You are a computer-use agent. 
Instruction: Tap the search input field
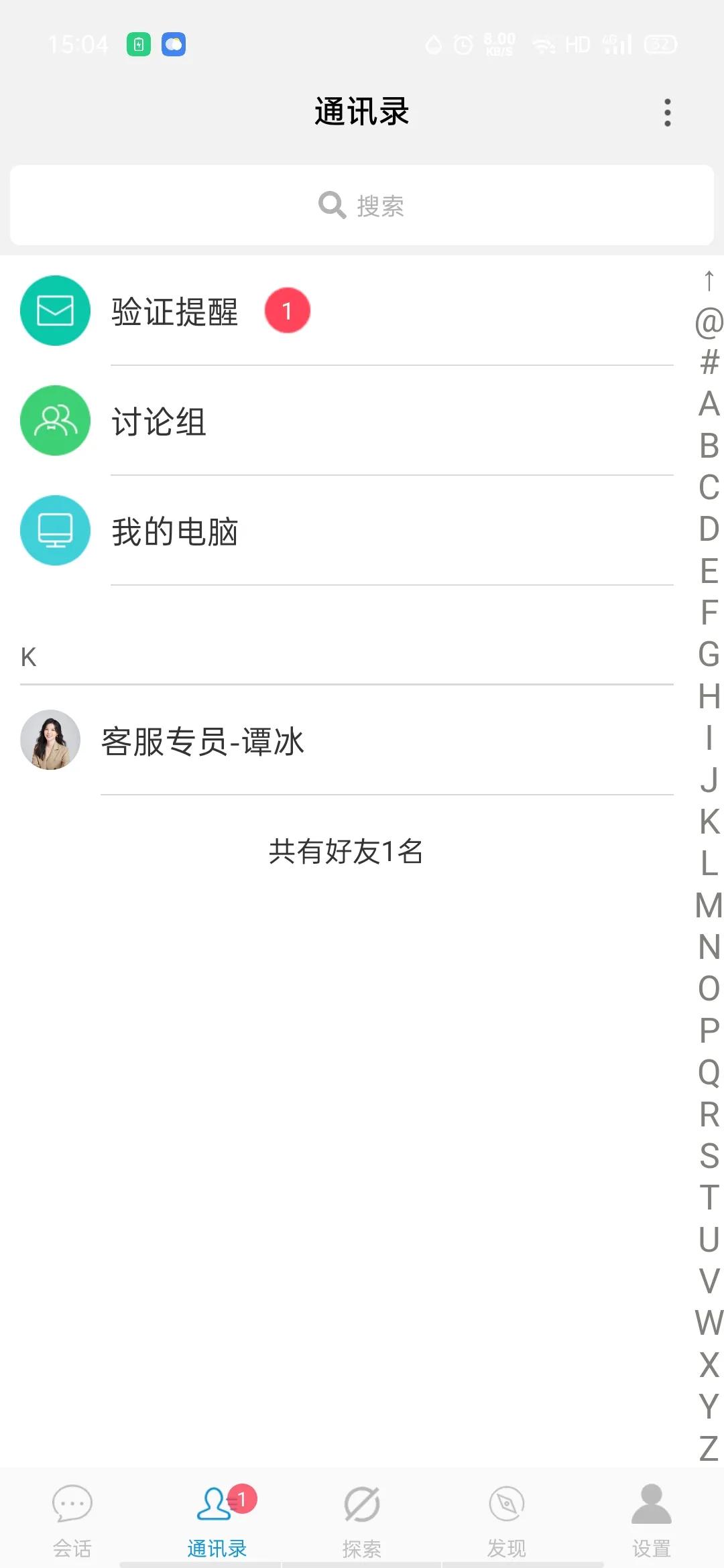362,205
